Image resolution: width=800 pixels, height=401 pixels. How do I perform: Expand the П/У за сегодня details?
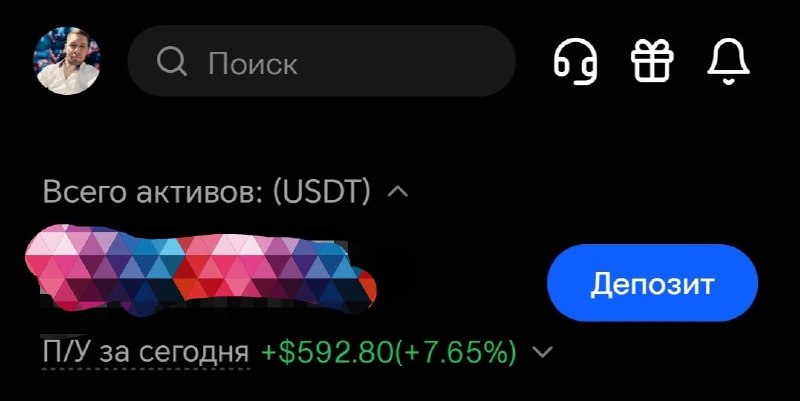542,352
